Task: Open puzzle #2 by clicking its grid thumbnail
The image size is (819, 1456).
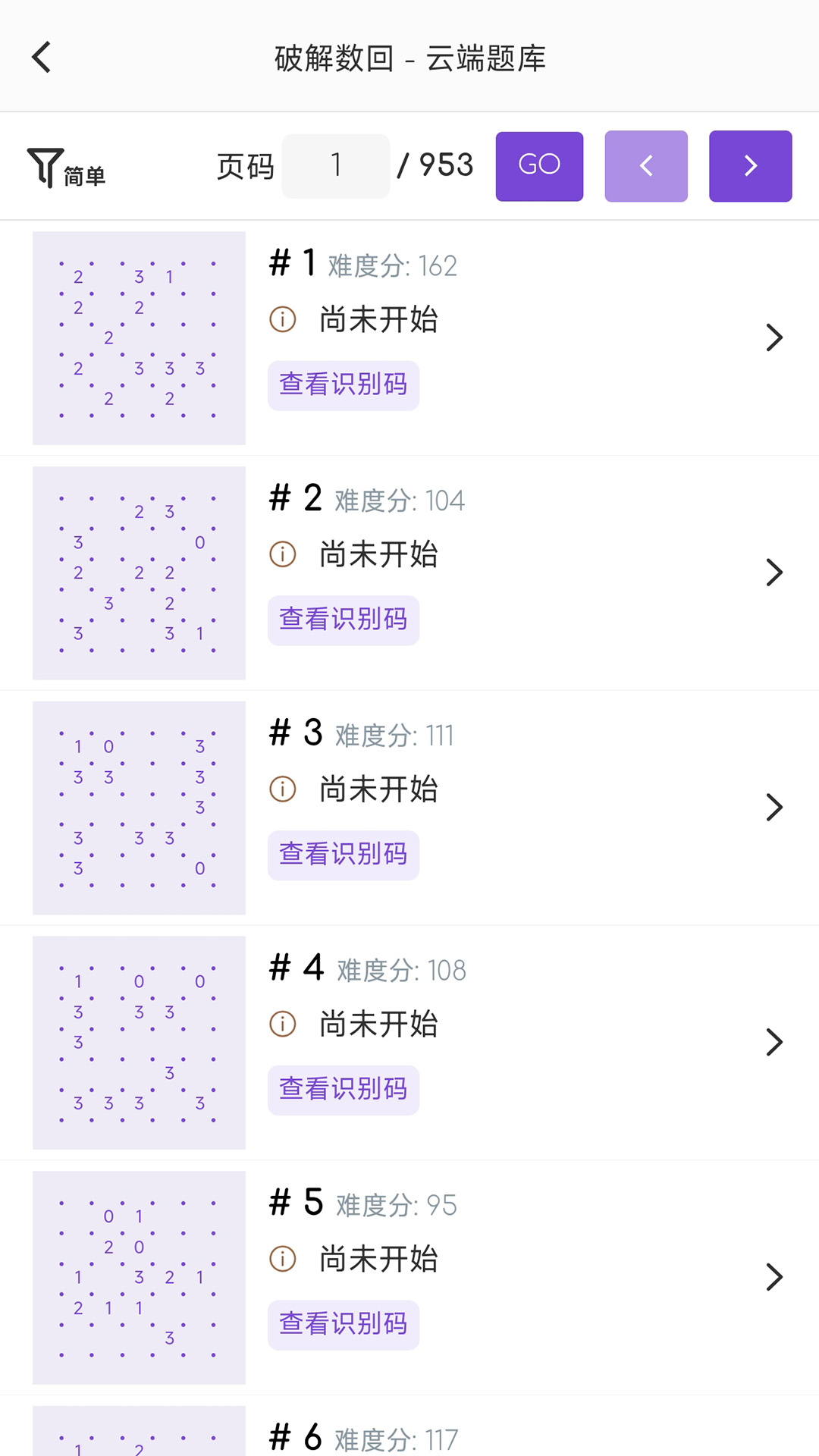Action: pos(139,573)
